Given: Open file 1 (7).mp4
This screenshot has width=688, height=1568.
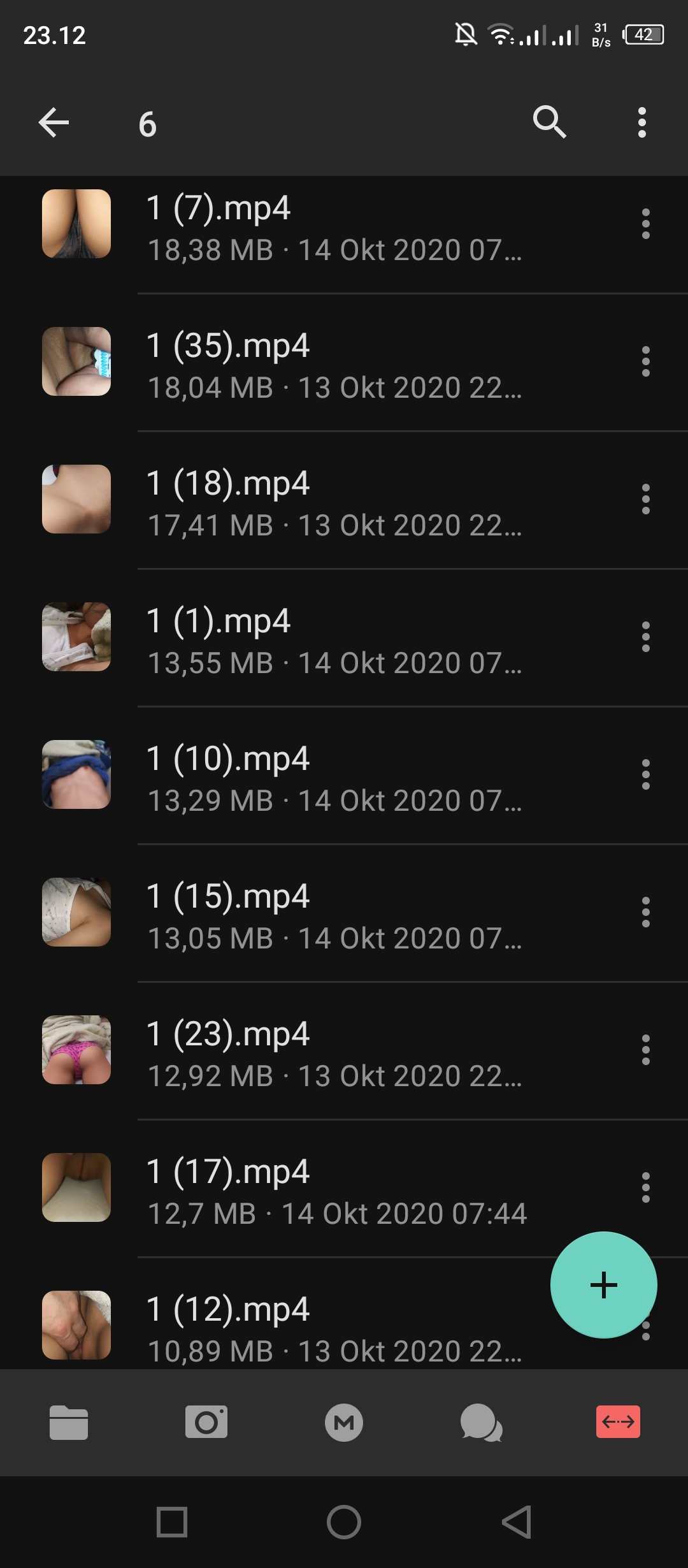Looking at the screenshot, I should [331, 227].
